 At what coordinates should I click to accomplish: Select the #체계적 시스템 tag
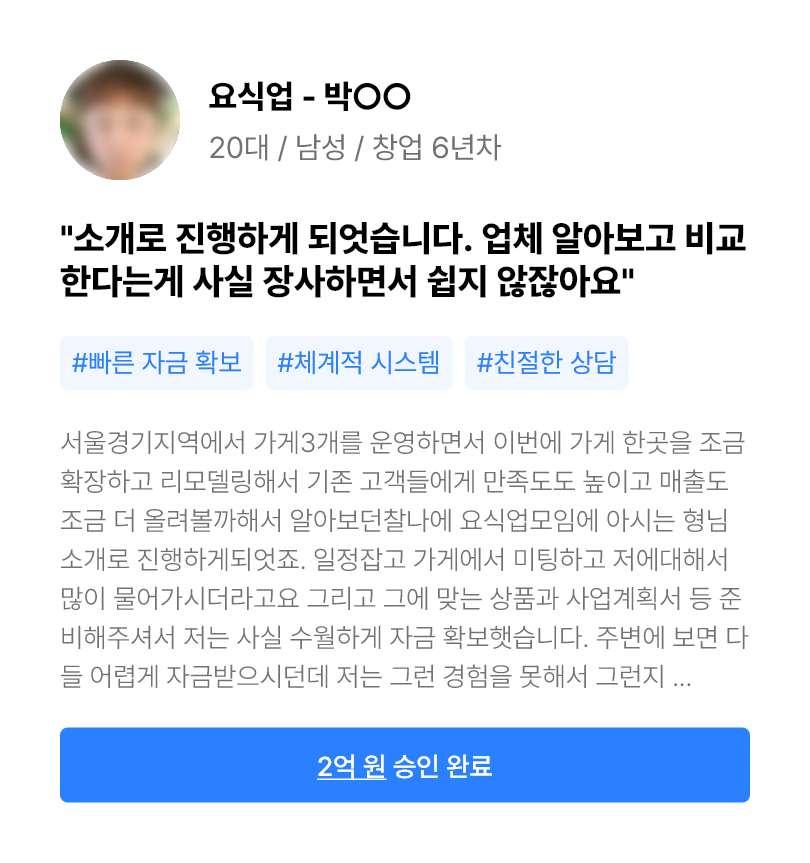[x=359, y=362]
